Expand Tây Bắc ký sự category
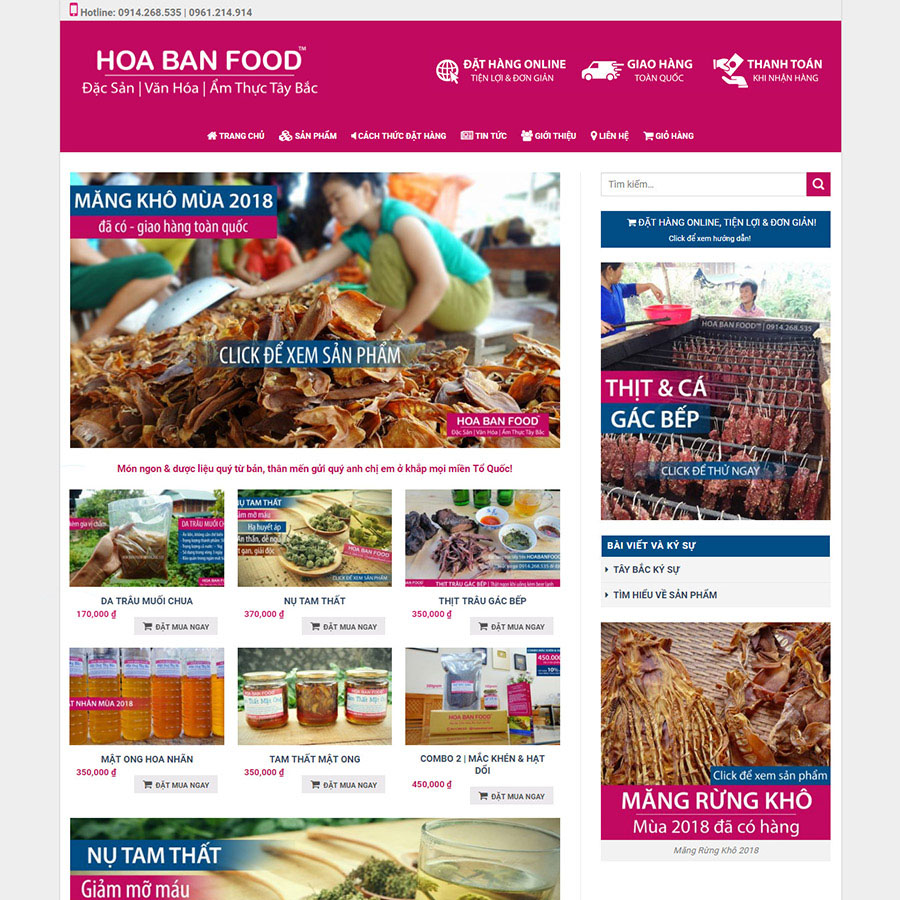The height and width of the screenshot is (900, 900). pyautogui.click(x=646, y=570)
